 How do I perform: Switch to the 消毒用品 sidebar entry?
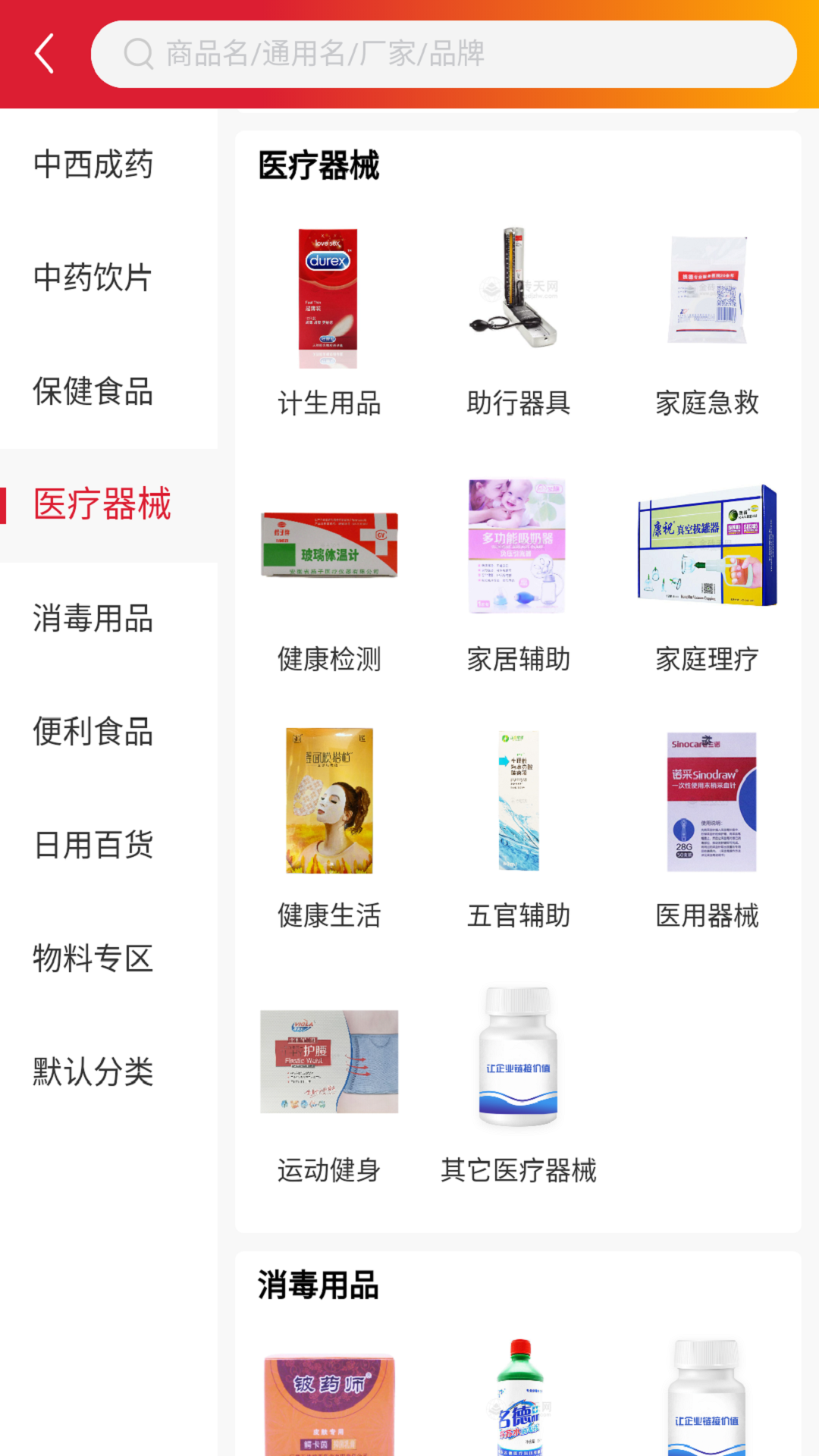93,619
